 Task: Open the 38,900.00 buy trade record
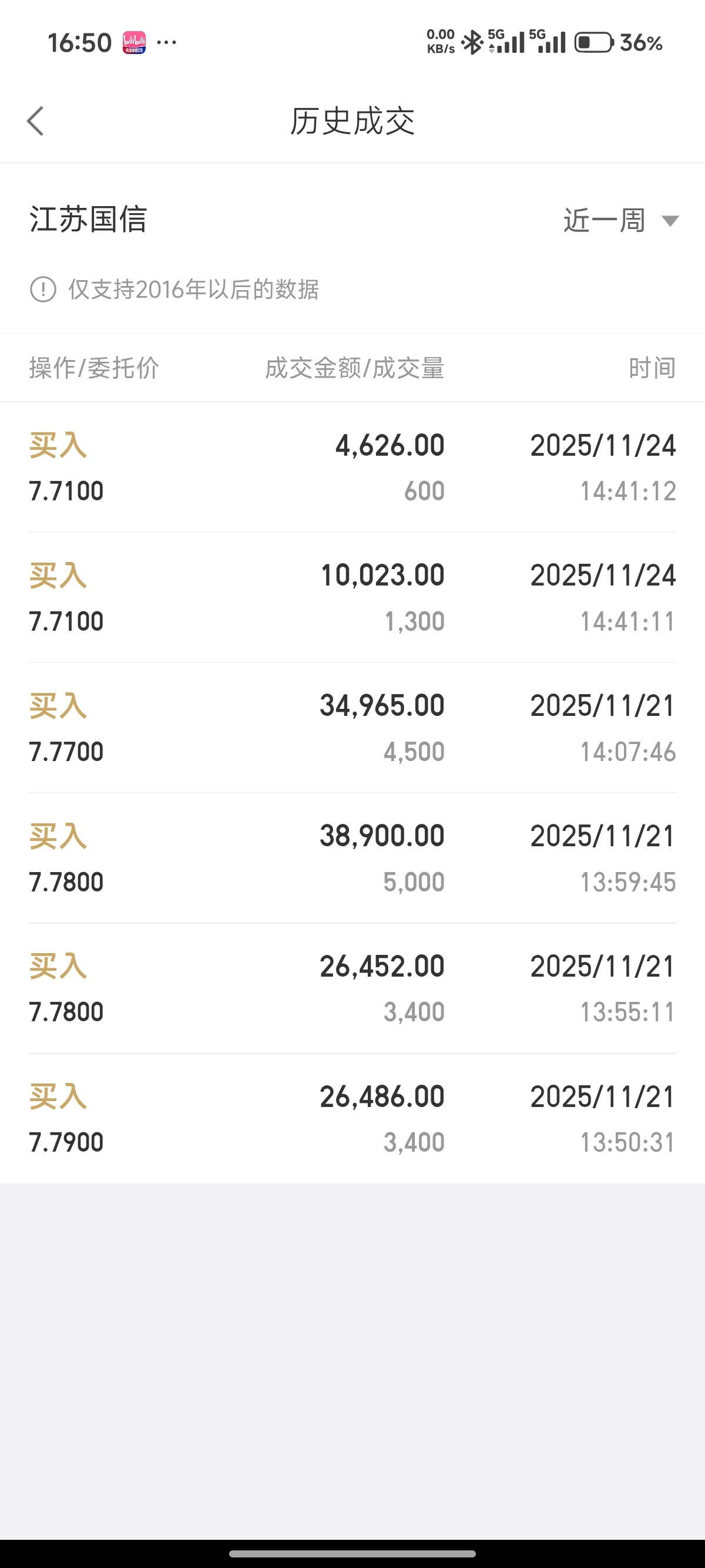click(352, 858)
